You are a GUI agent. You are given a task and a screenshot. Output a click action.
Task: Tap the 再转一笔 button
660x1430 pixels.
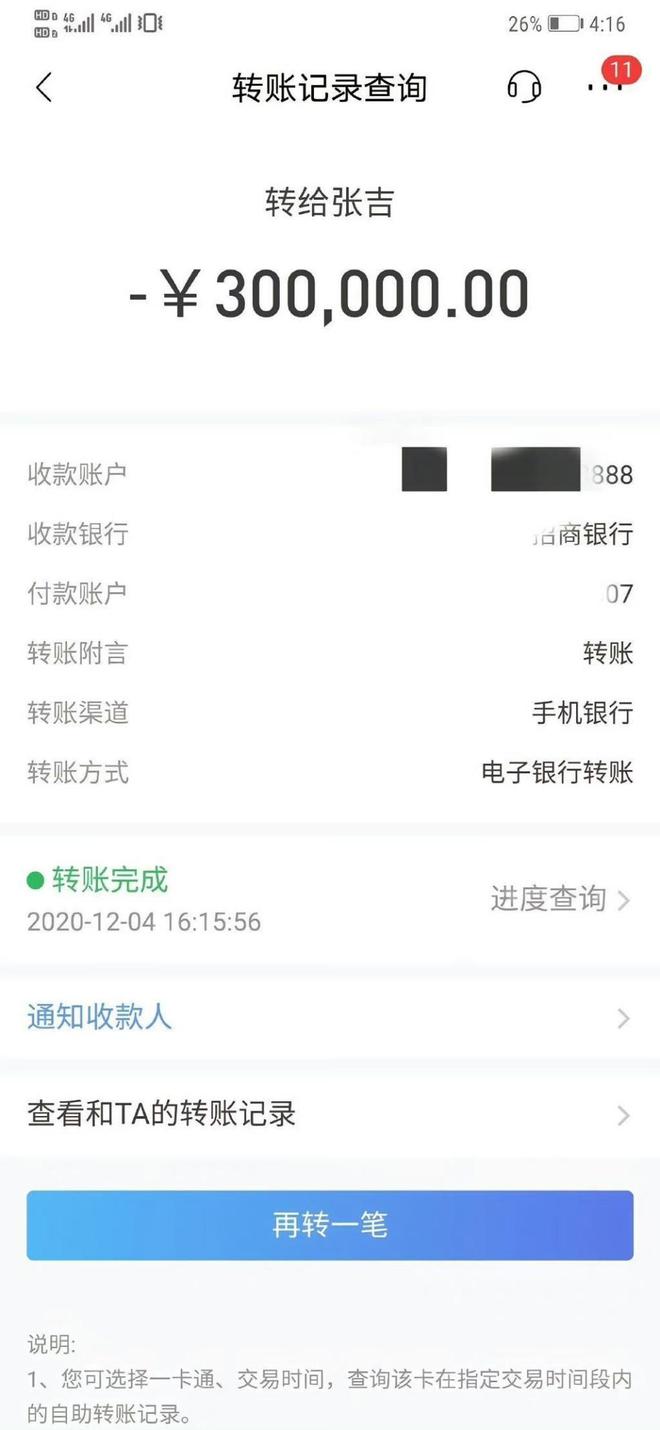click(329, 1225)
